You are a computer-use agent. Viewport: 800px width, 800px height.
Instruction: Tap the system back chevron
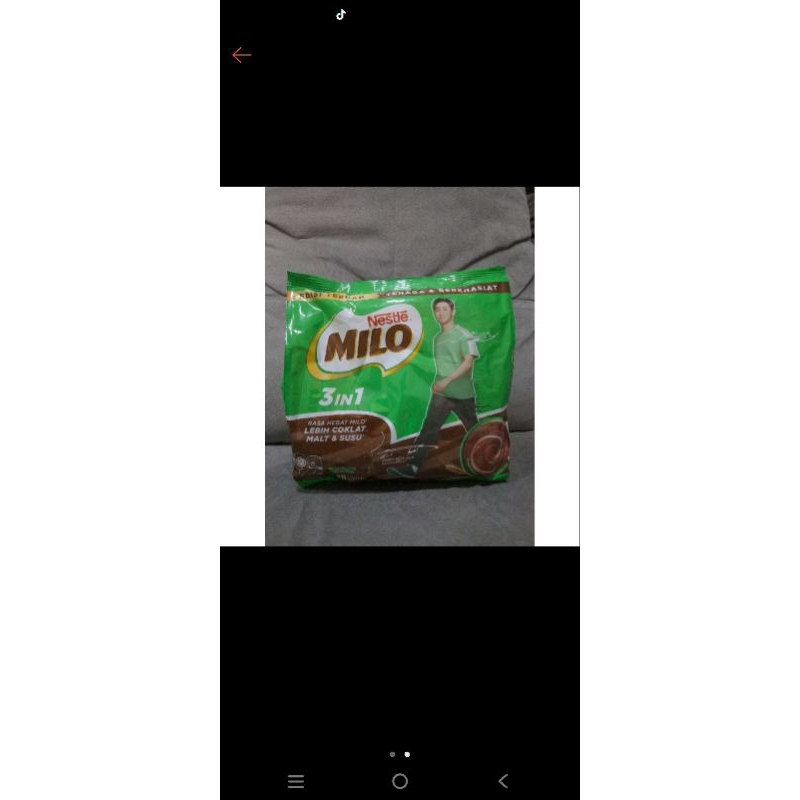pyautogui.click(x=503, y=781)
